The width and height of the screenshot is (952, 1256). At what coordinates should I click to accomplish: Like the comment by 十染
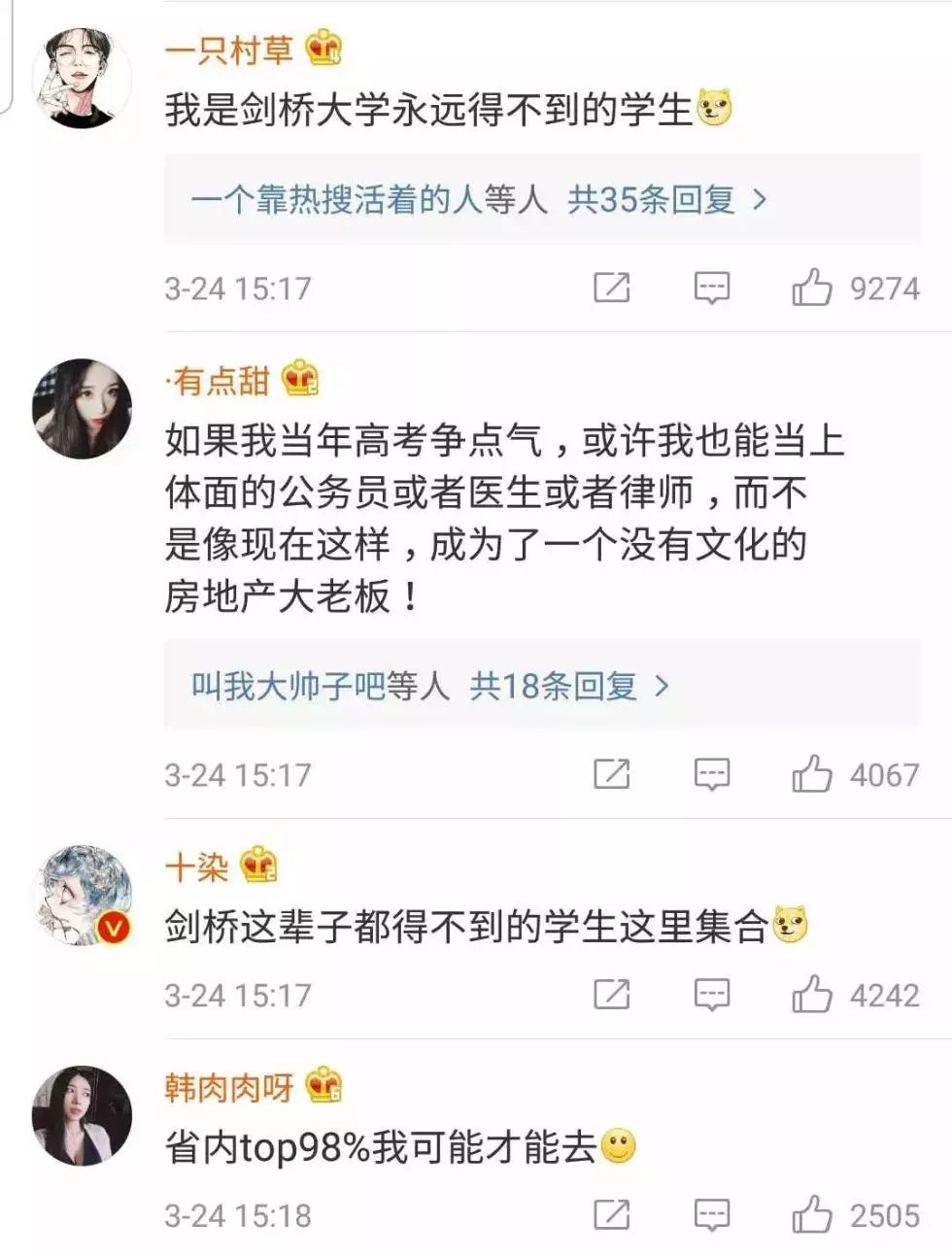[x=812, y=995]
